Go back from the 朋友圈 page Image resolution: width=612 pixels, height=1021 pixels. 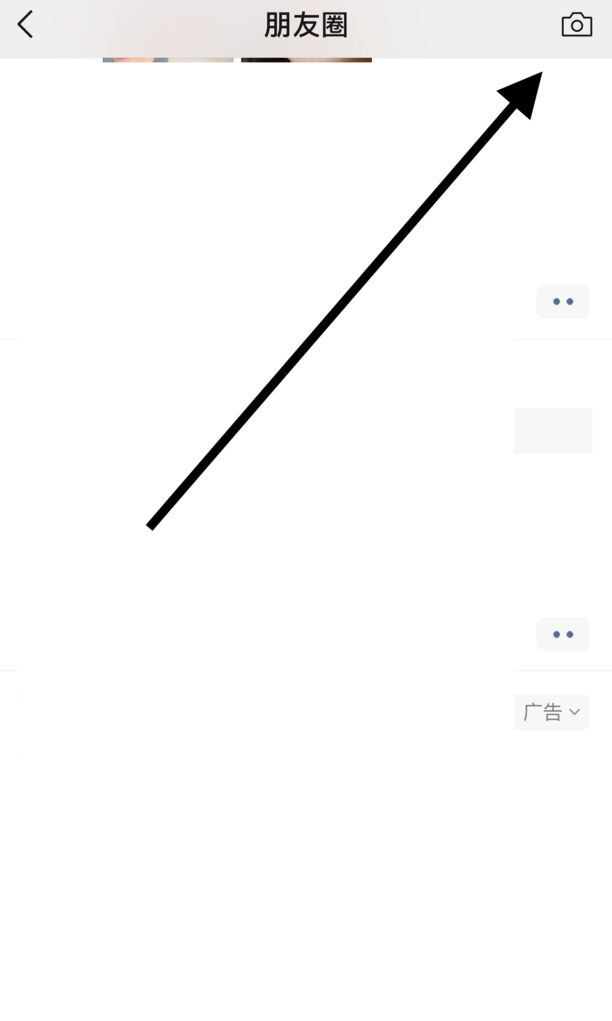point(26,25)
